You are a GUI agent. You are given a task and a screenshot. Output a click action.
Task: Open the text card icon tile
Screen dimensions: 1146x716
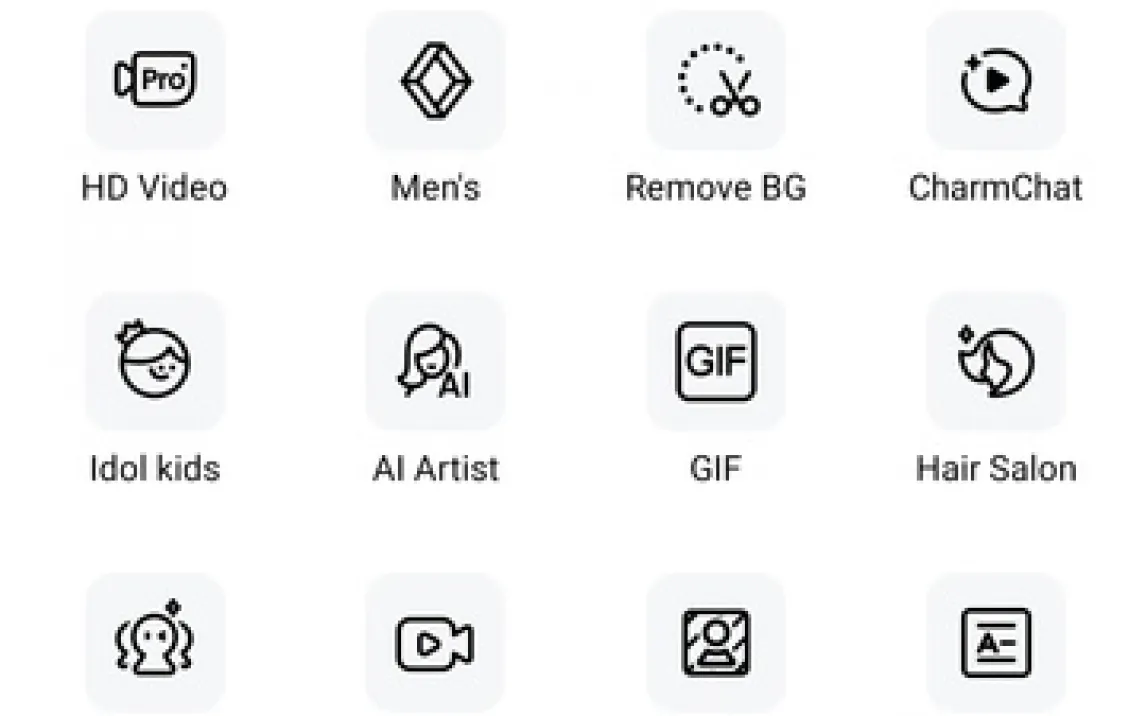995,642
